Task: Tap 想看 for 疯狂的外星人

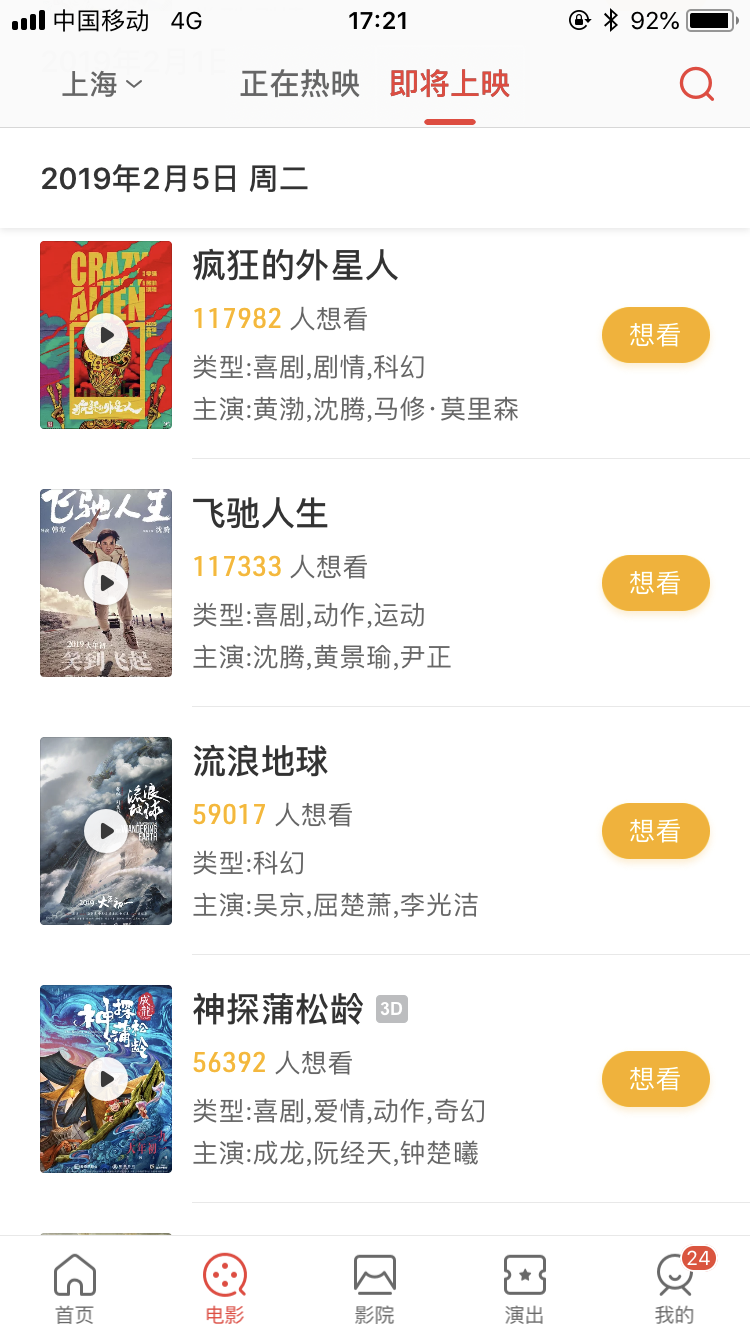Action: [x=655, y=335]
